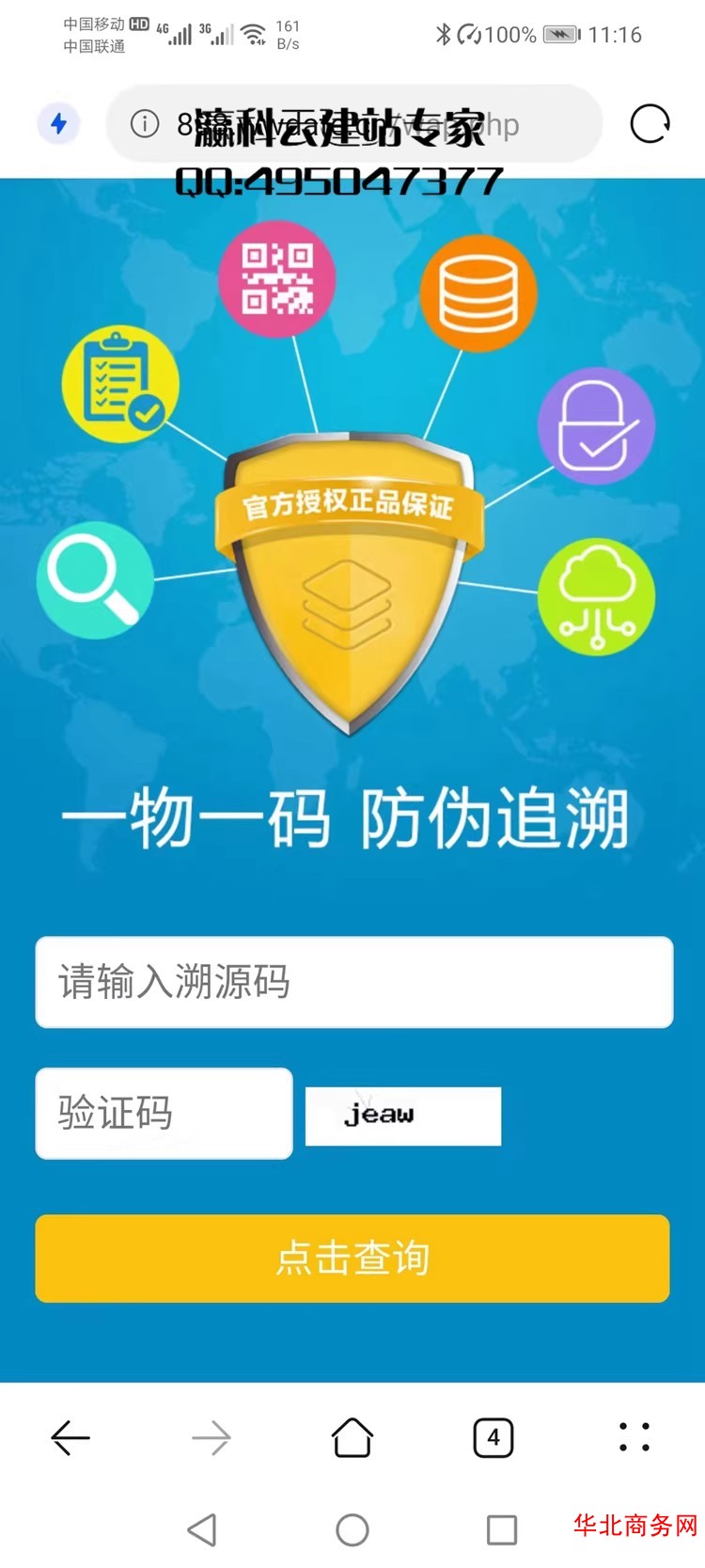Viewport: 705px width, 1568px height.
Task: Tap the 点击查询 button
Action: tap(352, 1259)
